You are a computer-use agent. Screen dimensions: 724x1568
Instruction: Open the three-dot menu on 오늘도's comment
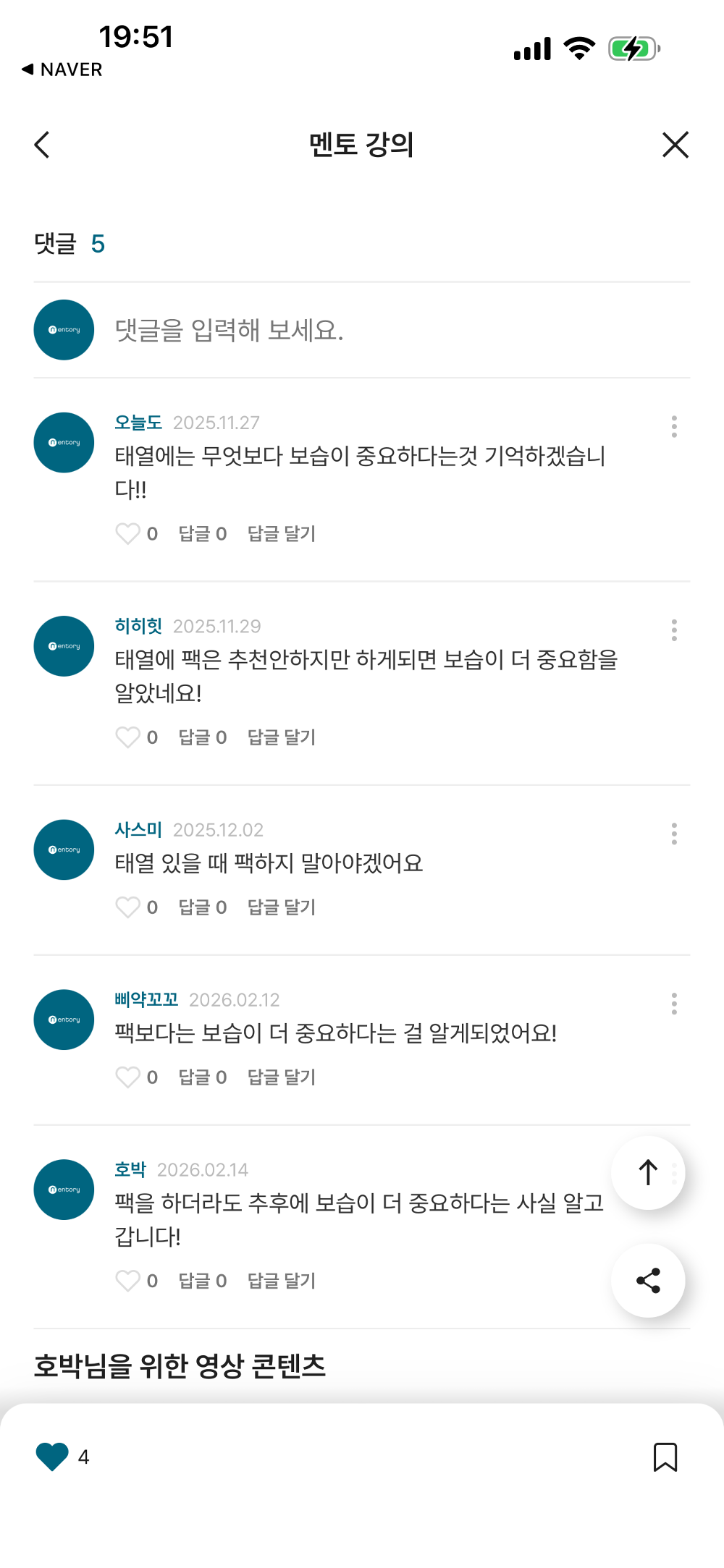[674, 427]
